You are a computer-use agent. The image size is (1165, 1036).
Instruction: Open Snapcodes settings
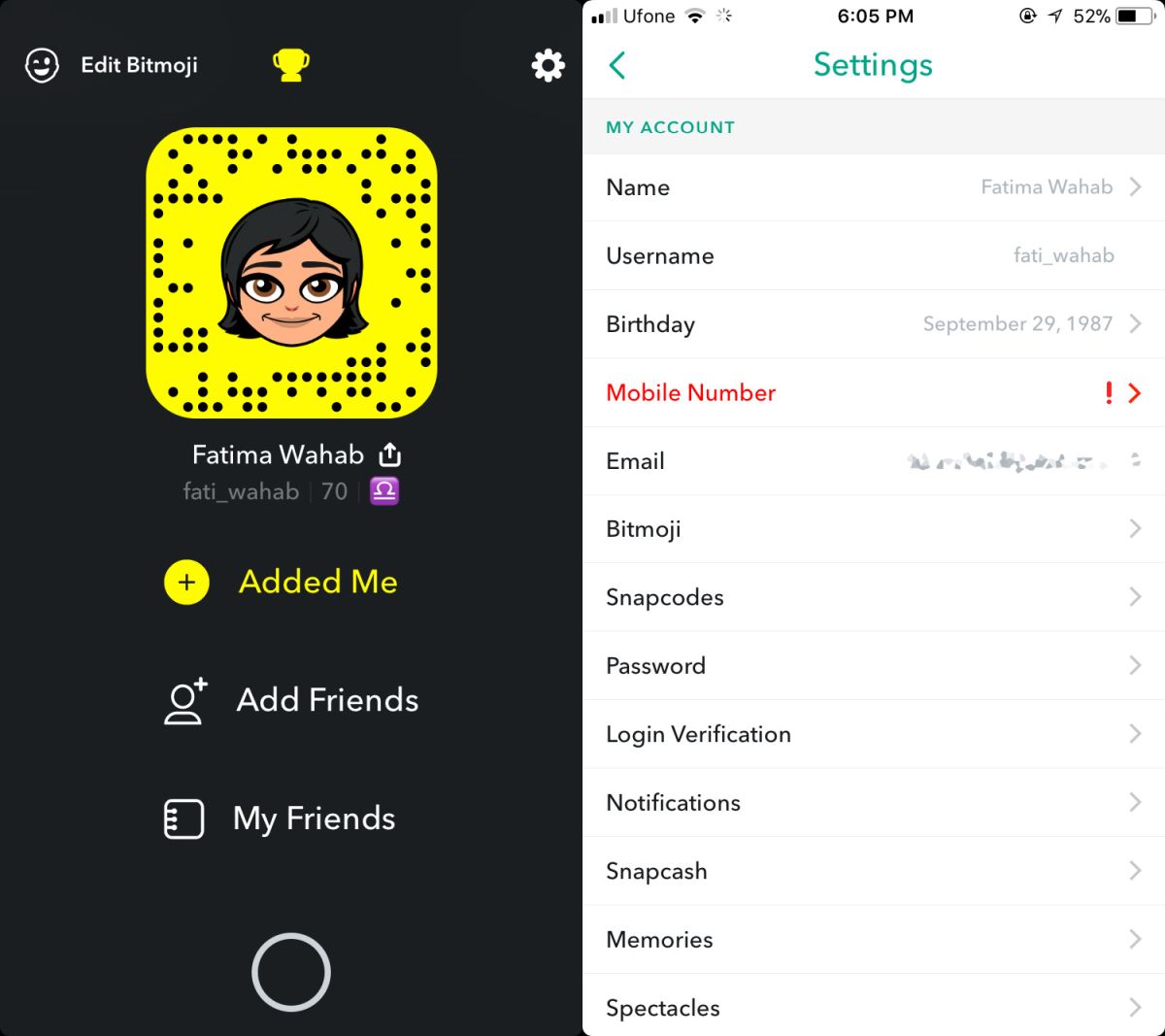click(x=873, y=597)
